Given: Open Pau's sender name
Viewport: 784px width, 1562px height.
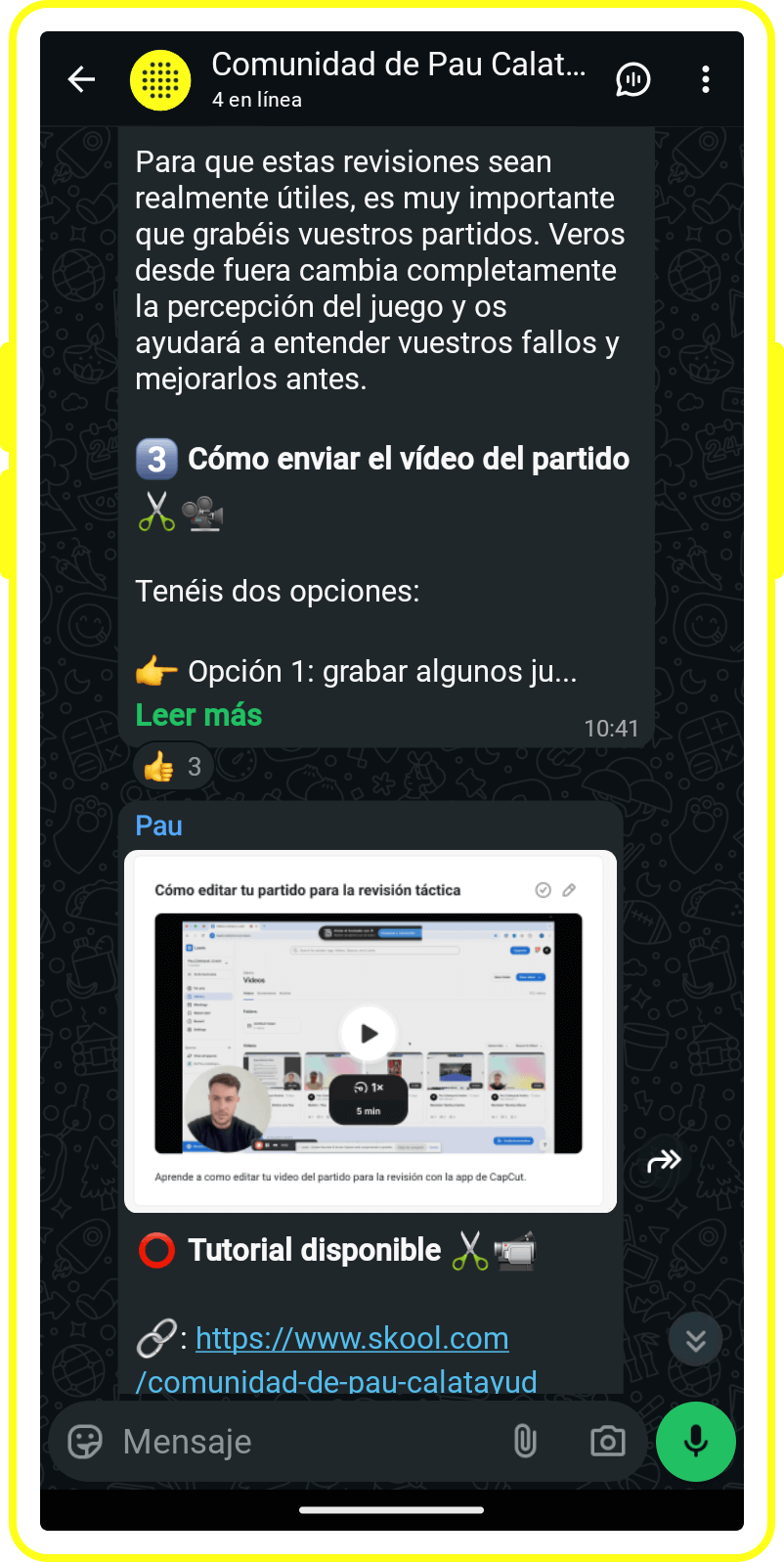Looking at the screenshot, I should point(158,826).
